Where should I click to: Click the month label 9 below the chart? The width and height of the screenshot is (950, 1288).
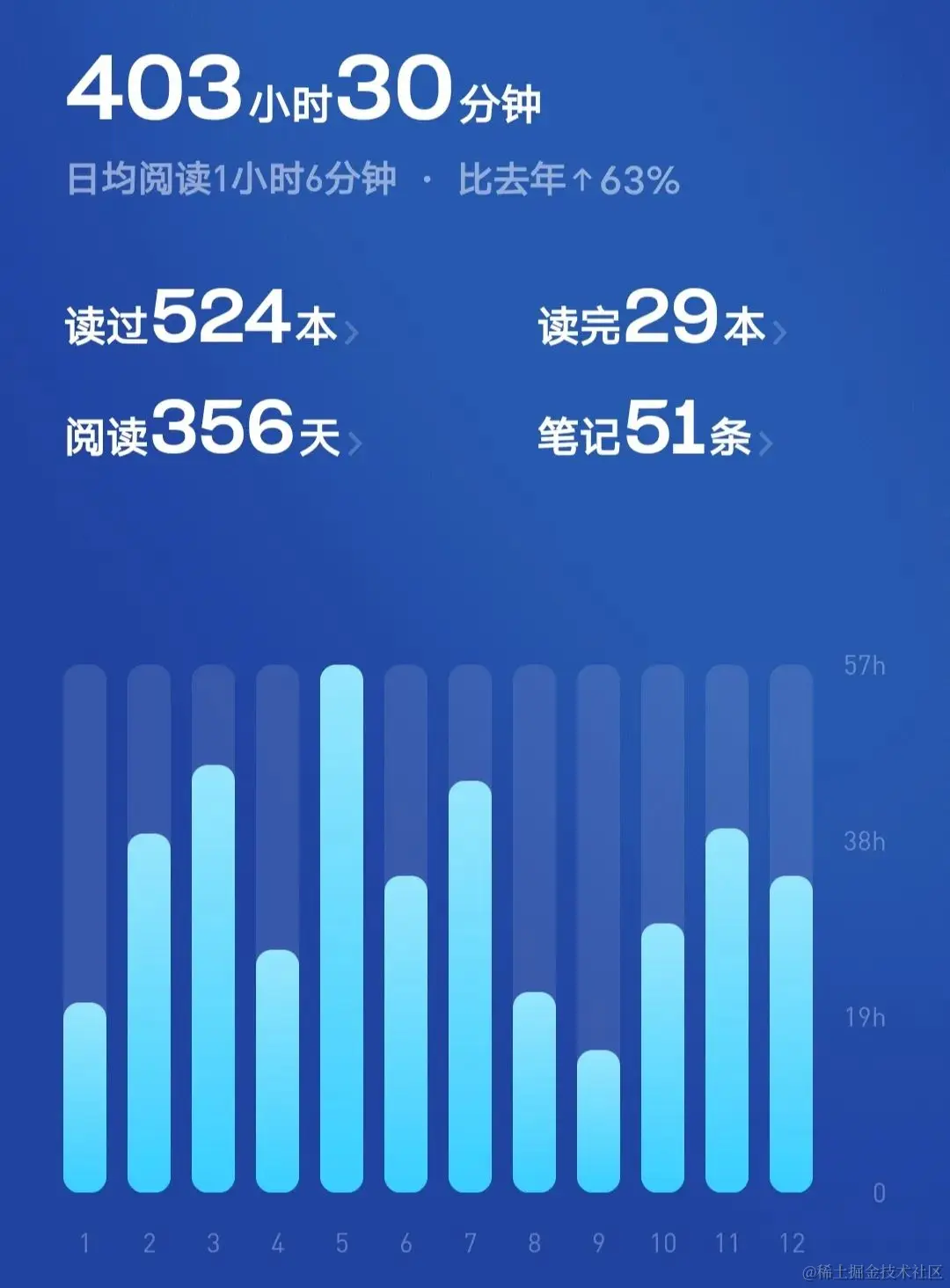coord(596,1240)
